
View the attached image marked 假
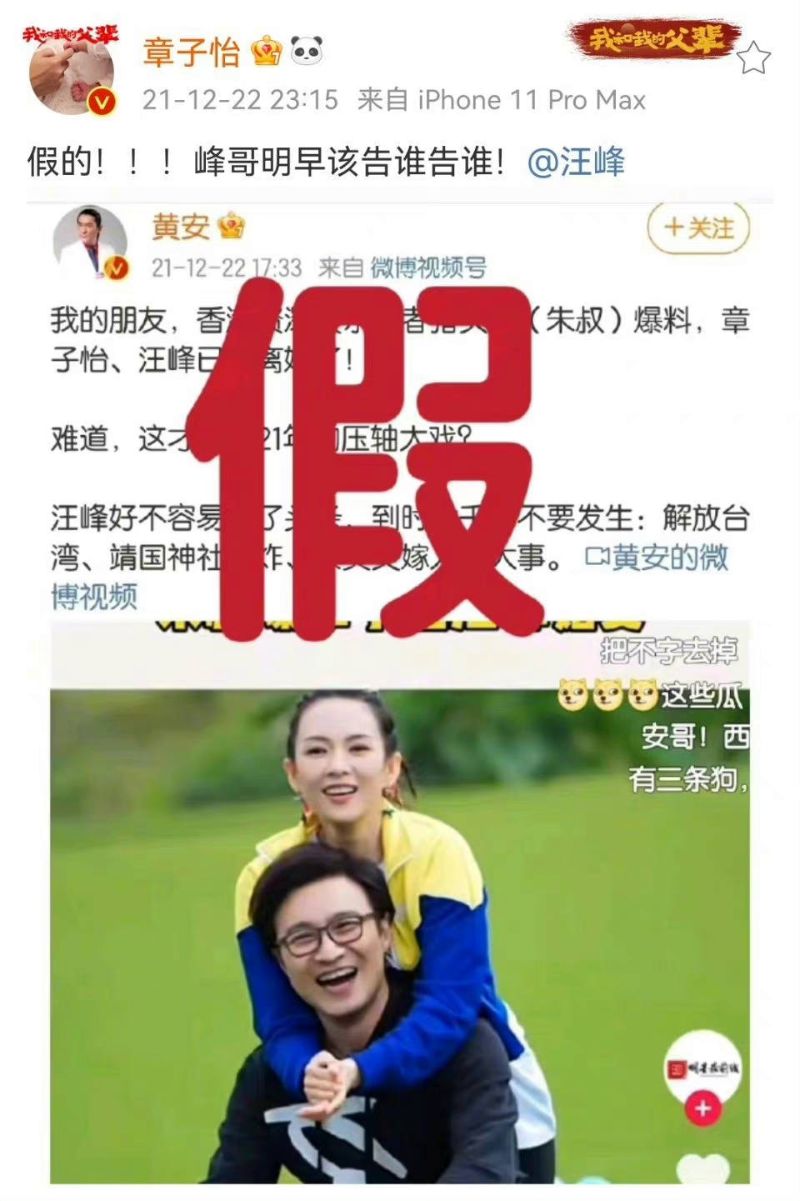pos(400,690)
